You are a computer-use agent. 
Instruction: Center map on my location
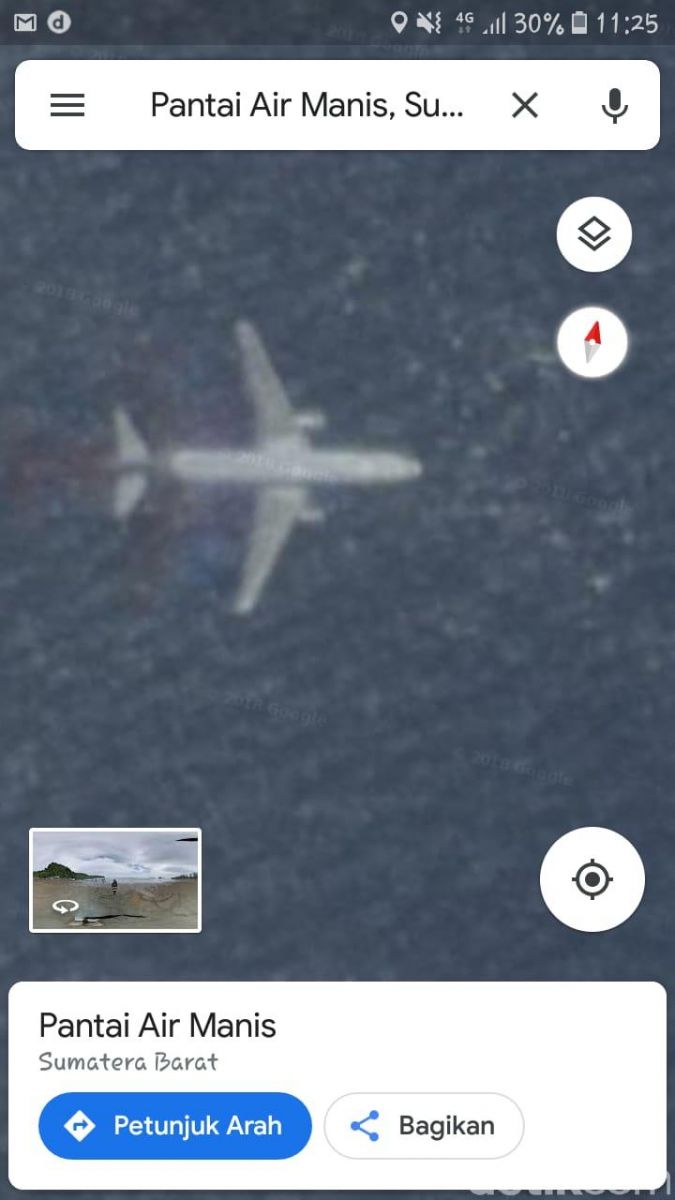(592, 880)
